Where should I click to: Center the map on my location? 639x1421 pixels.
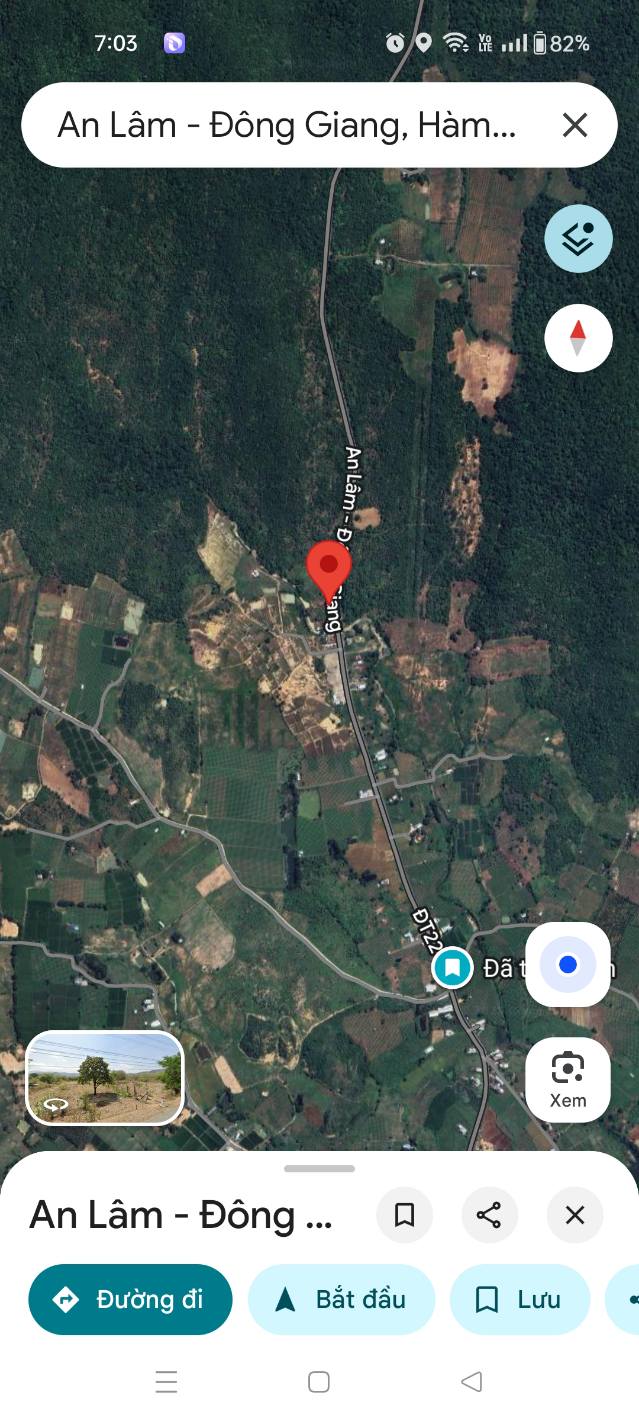pyautogui.click(x=567, y=964)
